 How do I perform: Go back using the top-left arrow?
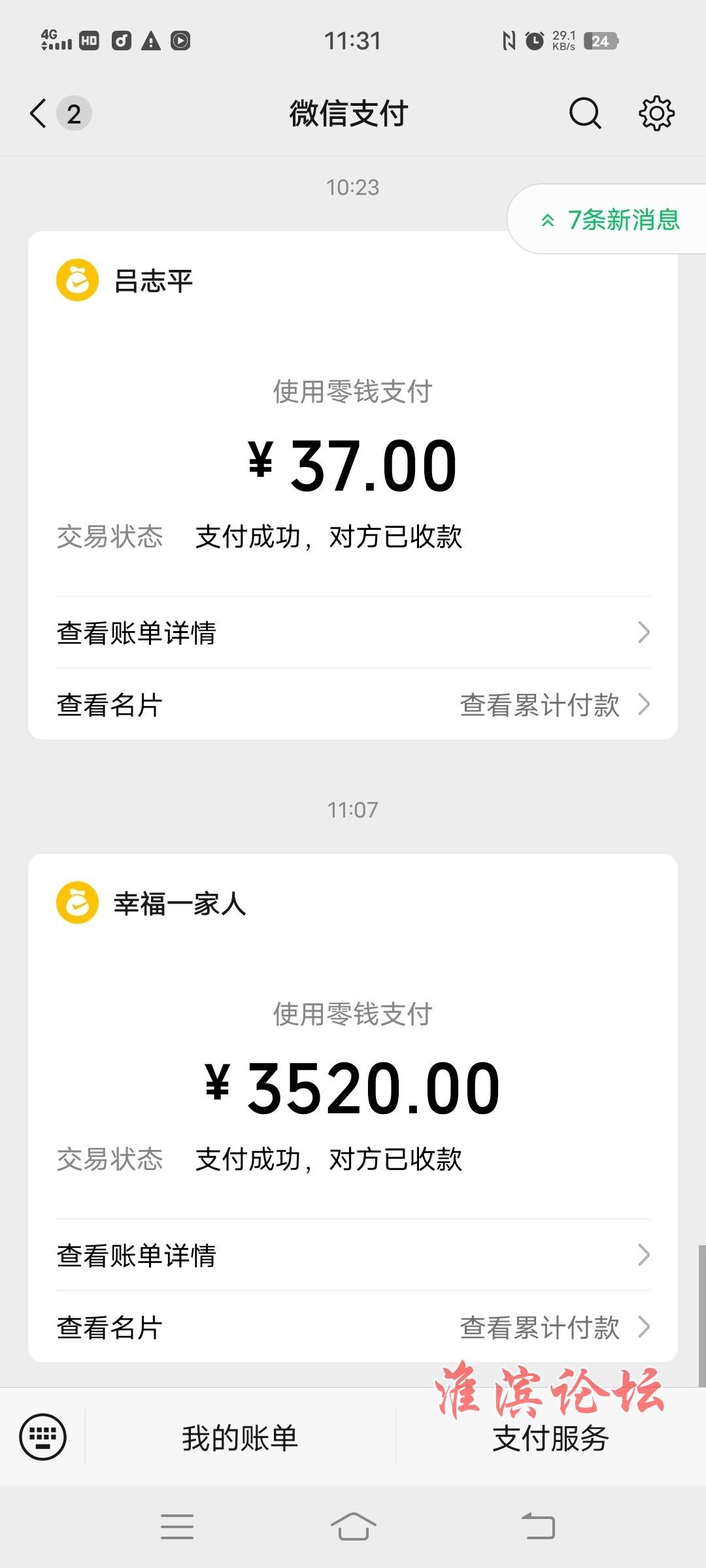[x=39, y=114]
